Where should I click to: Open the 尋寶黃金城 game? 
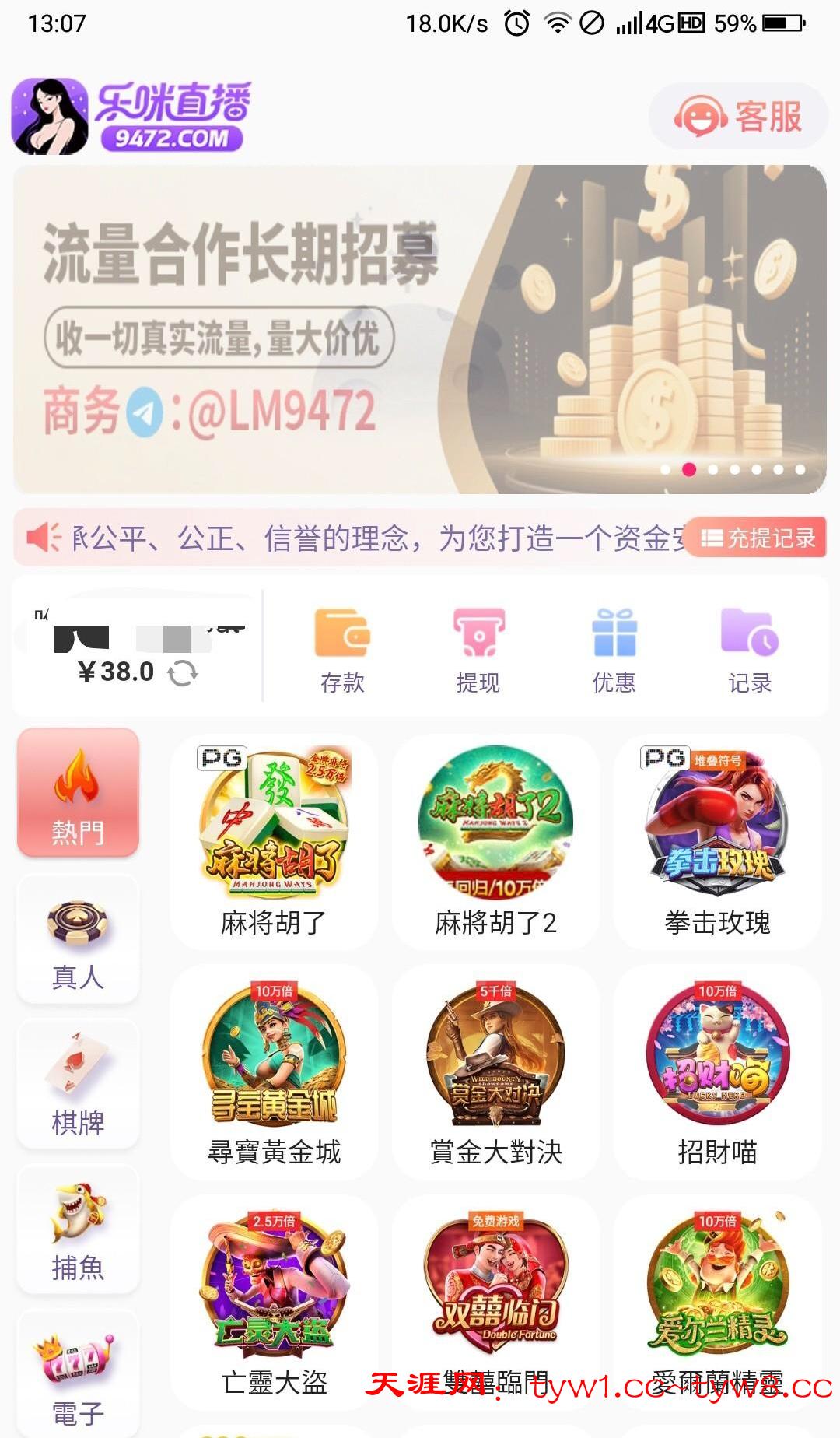274,1071
